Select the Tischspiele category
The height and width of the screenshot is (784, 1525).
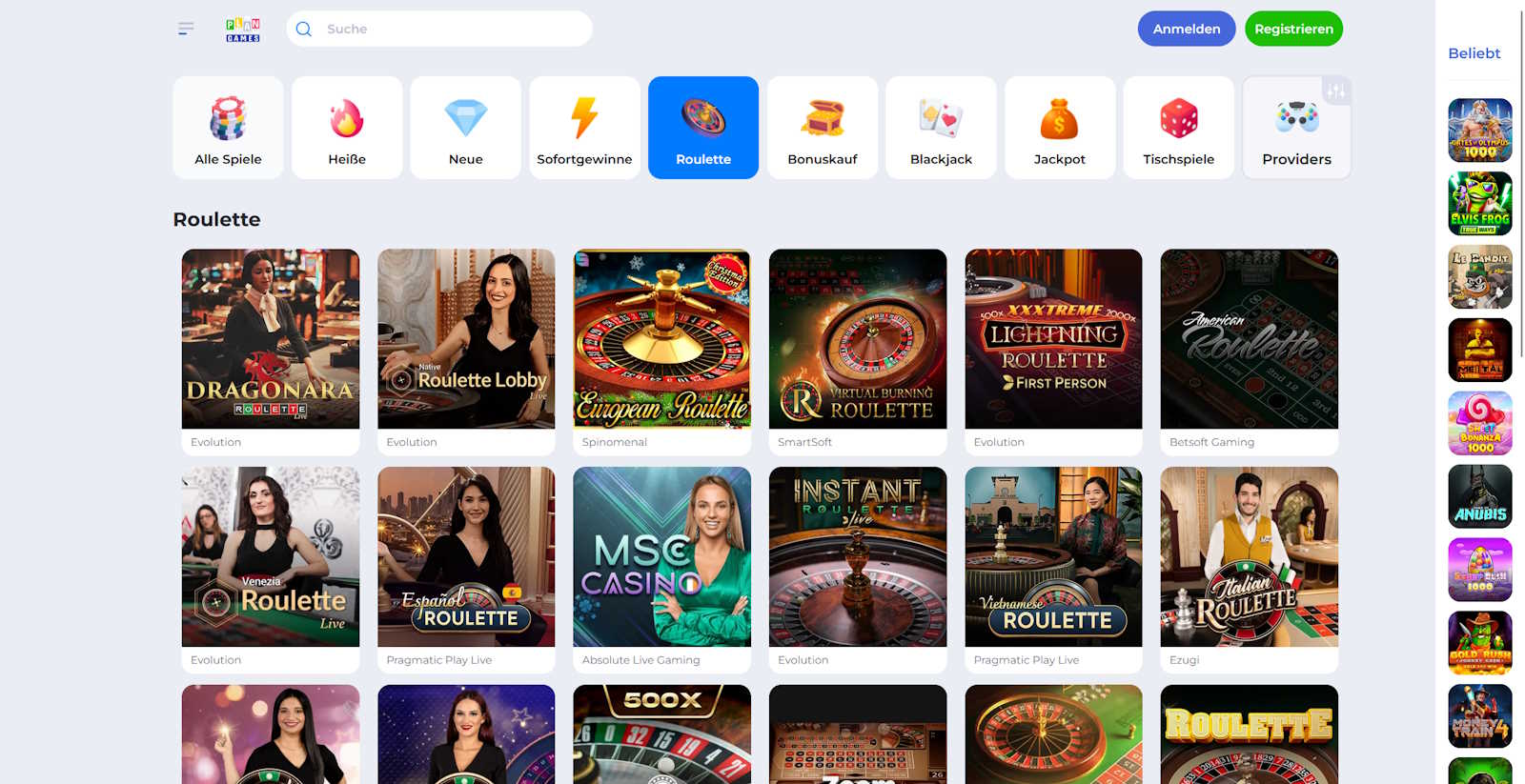pos(1178,128)
